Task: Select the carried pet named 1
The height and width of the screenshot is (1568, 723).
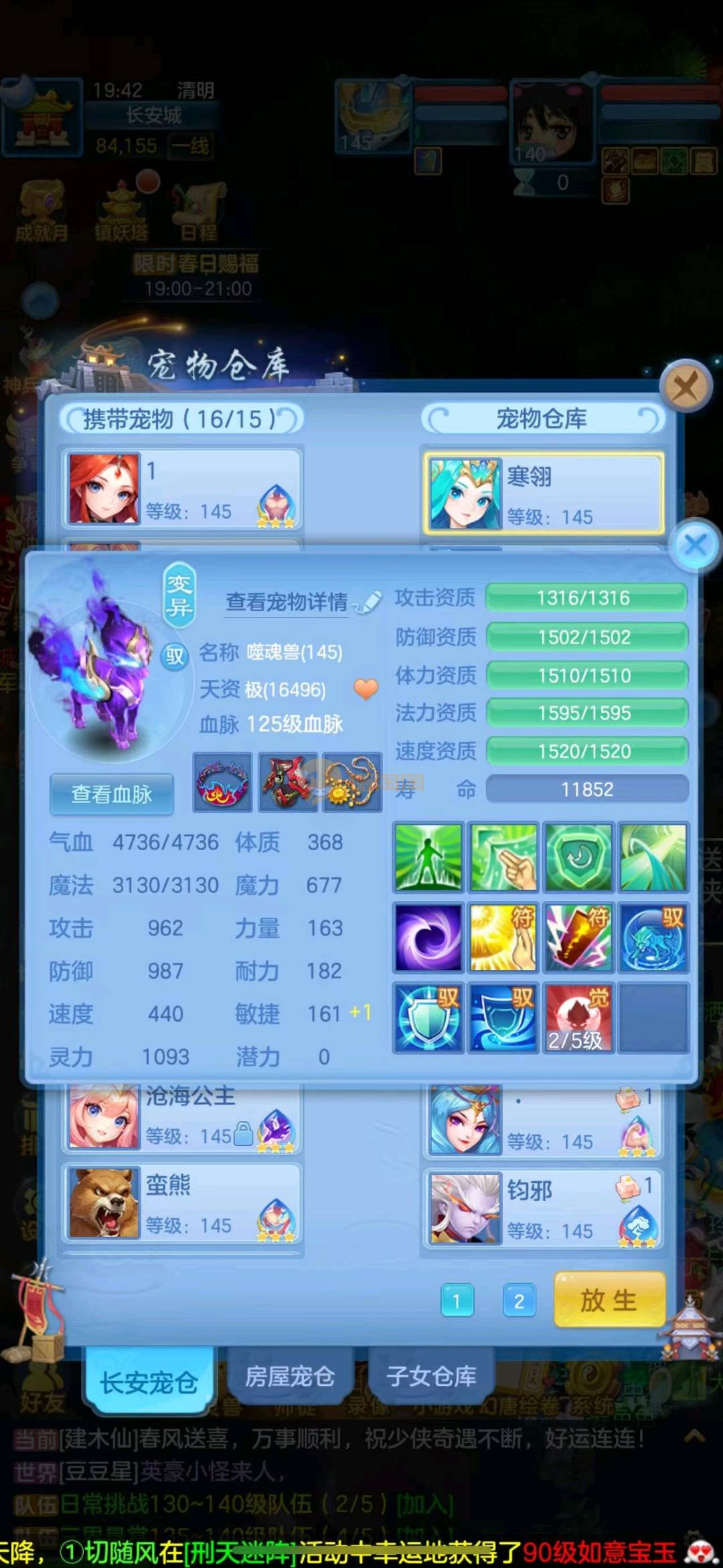Action: [182, 490]
